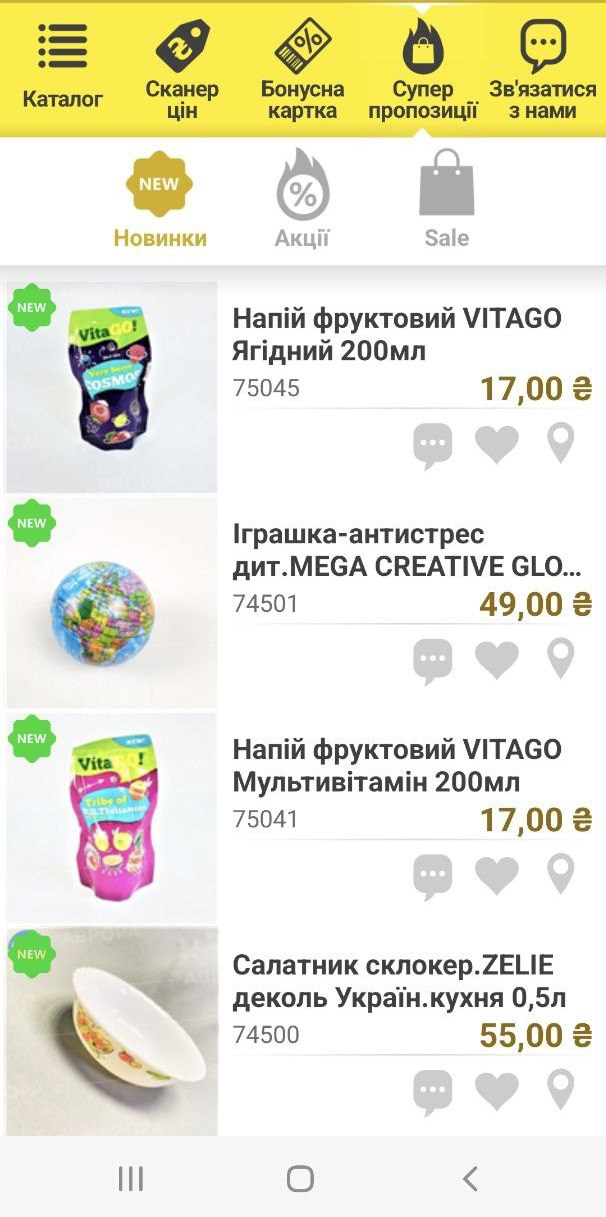Select the Новинки tab
This screenshot has height=1217, width=606.
click(160, 200)
